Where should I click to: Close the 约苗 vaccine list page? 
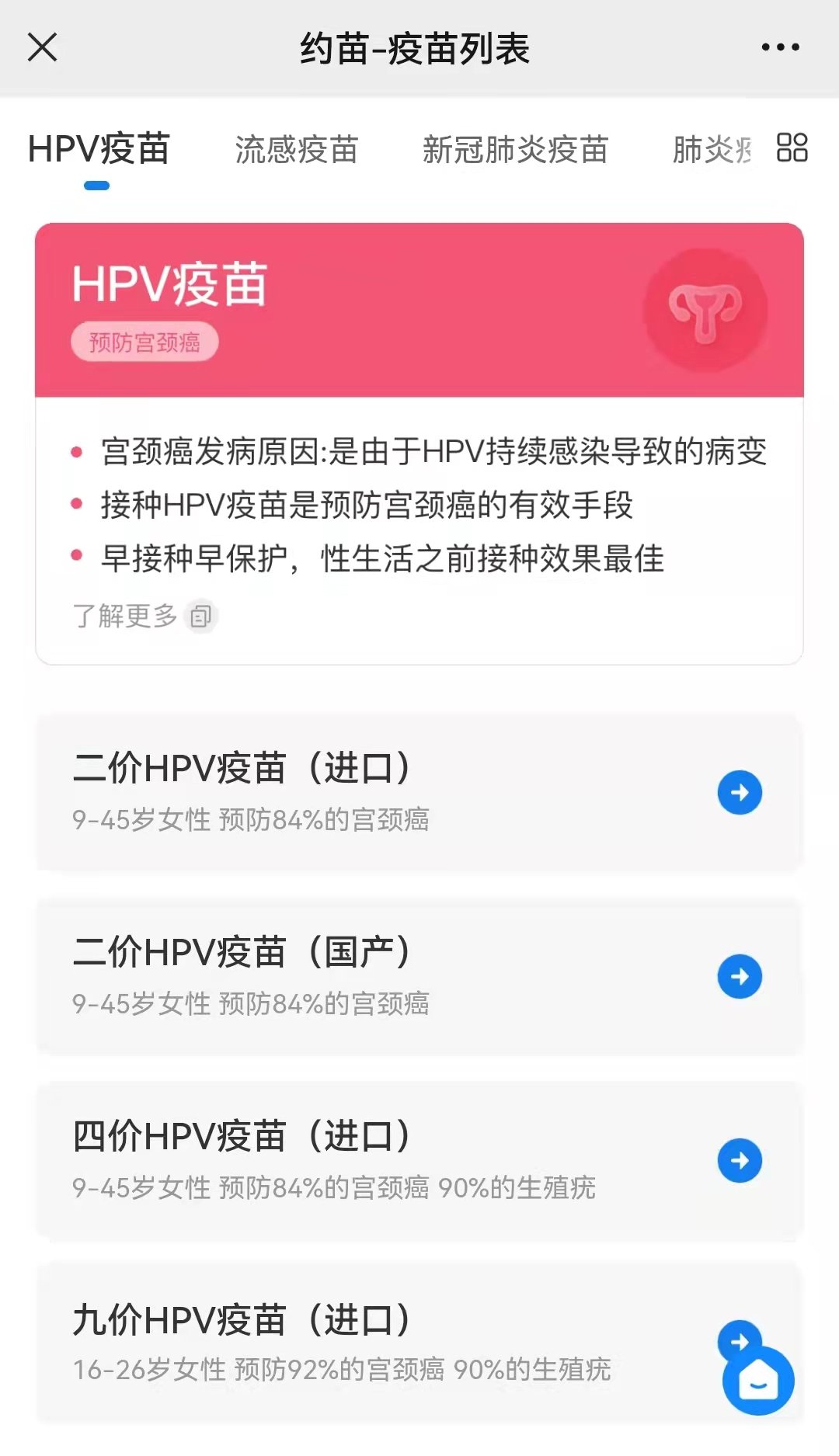click(43, 47)
